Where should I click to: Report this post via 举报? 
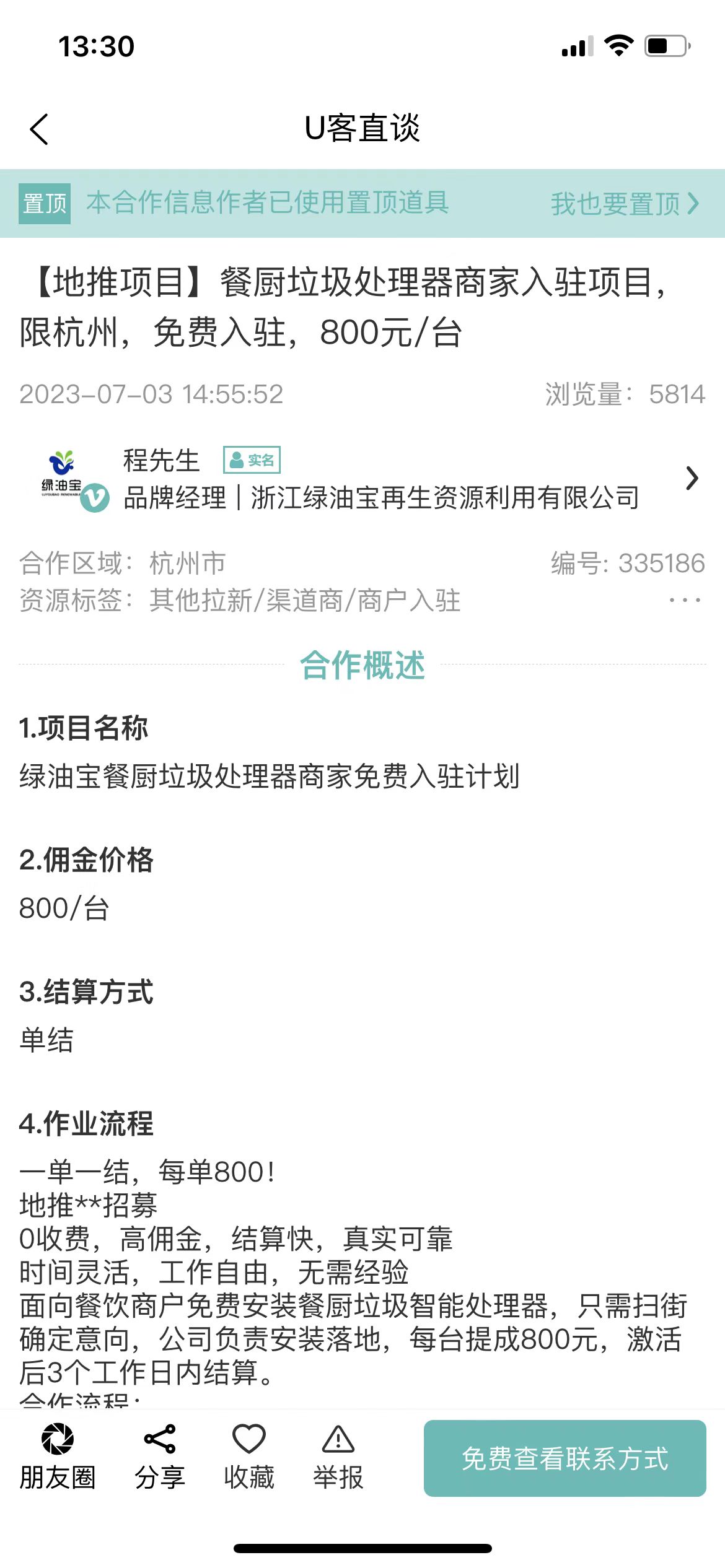[x=338, y=1457]
